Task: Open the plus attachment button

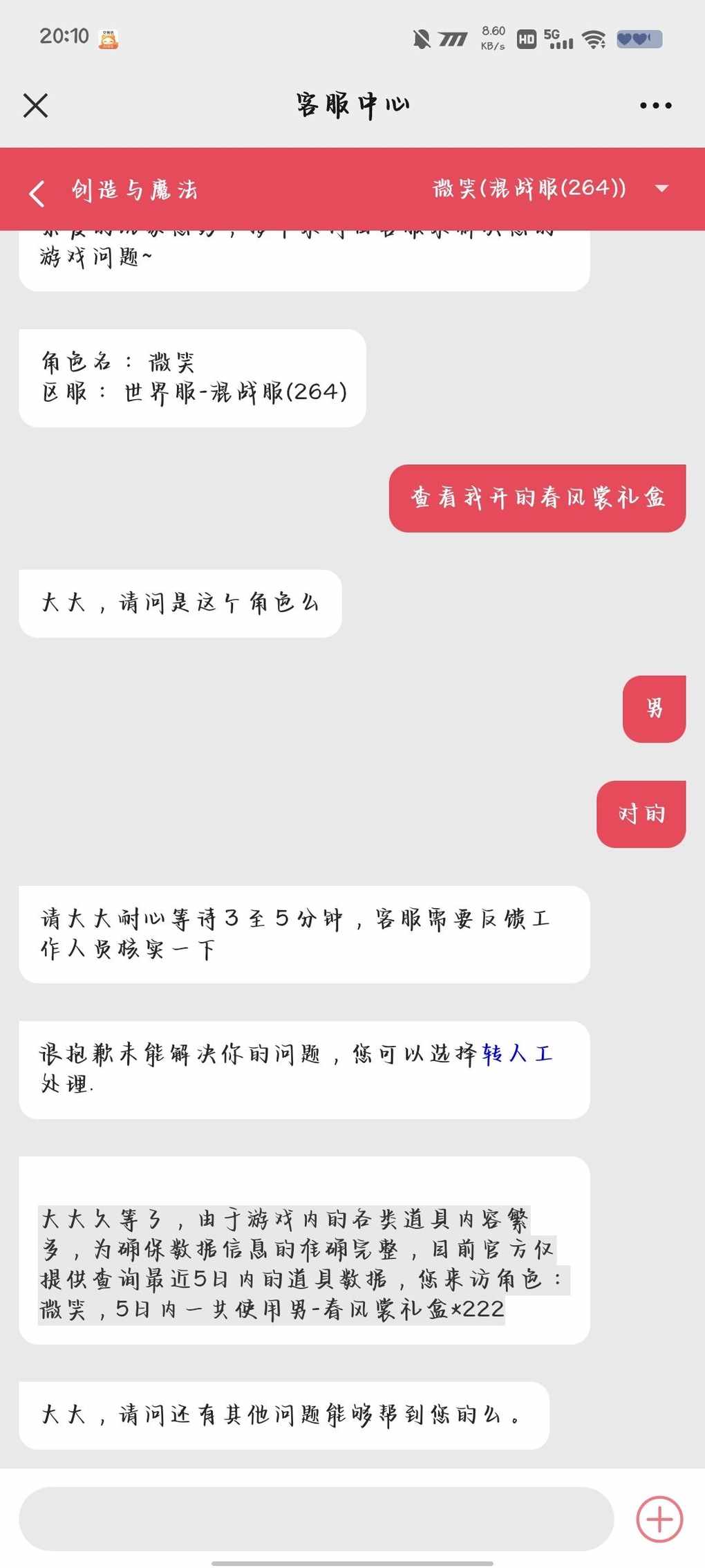Action: [659, 1519]
